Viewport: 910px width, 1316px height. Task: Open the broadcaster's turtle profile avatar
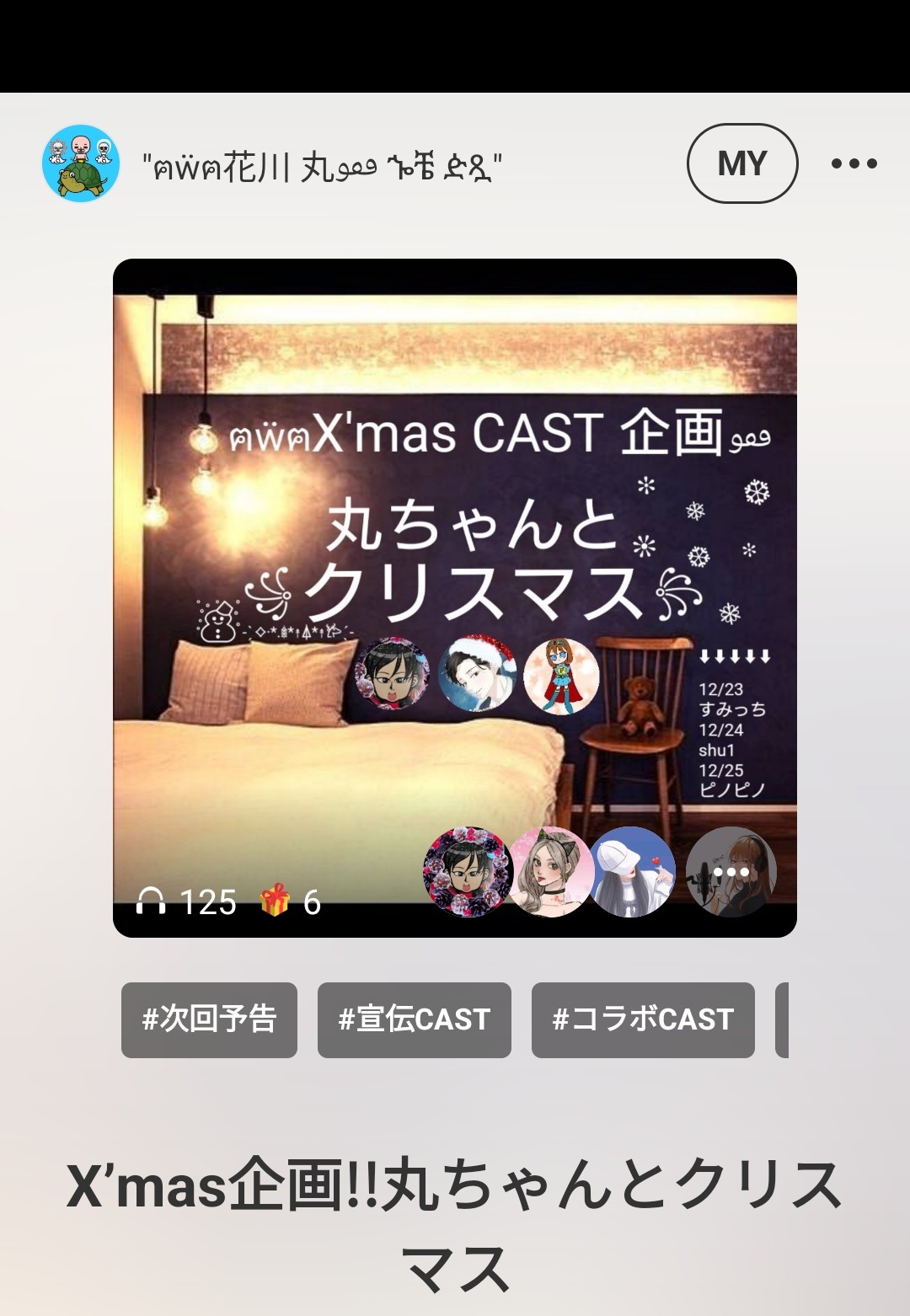click(x=81, y=163)
